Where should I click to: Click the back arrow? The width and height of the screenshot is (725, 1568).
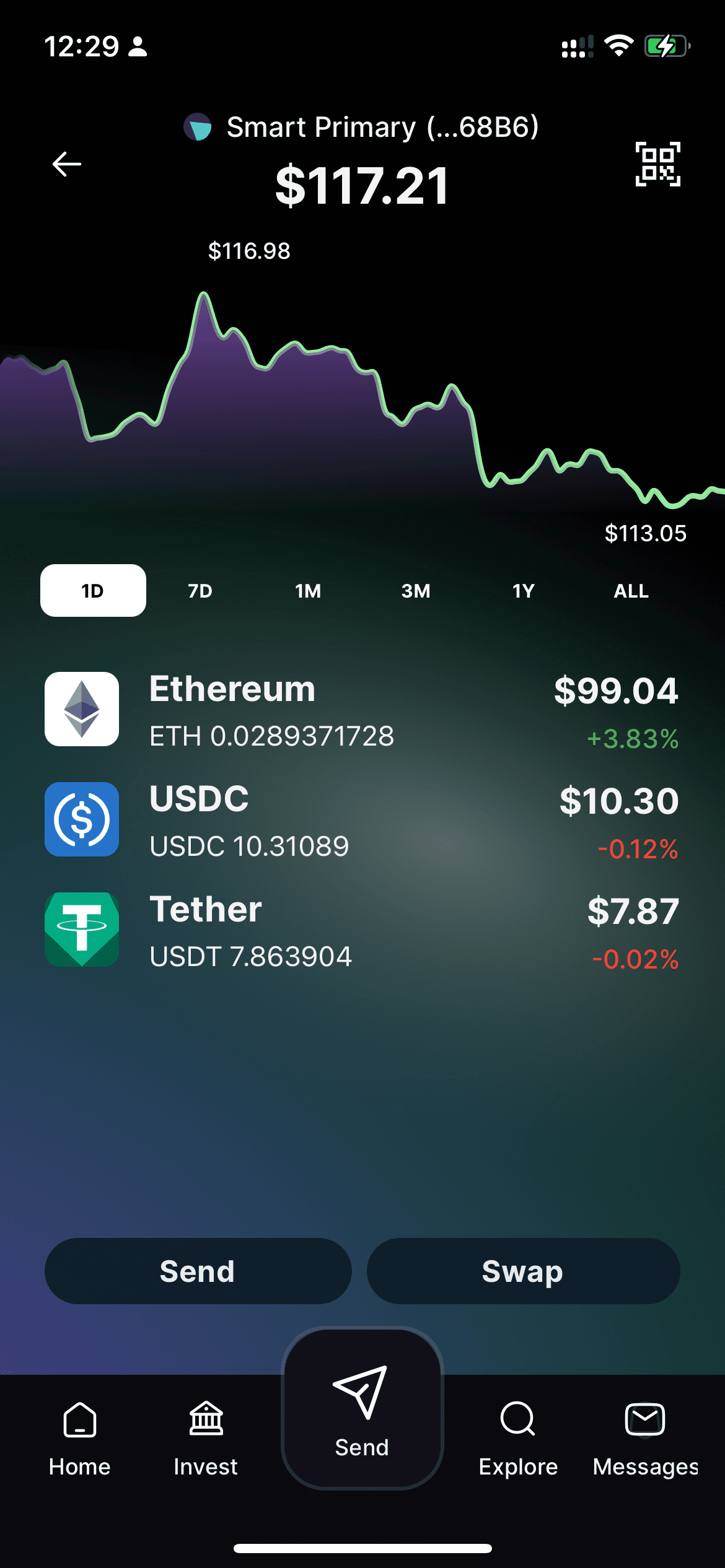click(x=66, y=164)
